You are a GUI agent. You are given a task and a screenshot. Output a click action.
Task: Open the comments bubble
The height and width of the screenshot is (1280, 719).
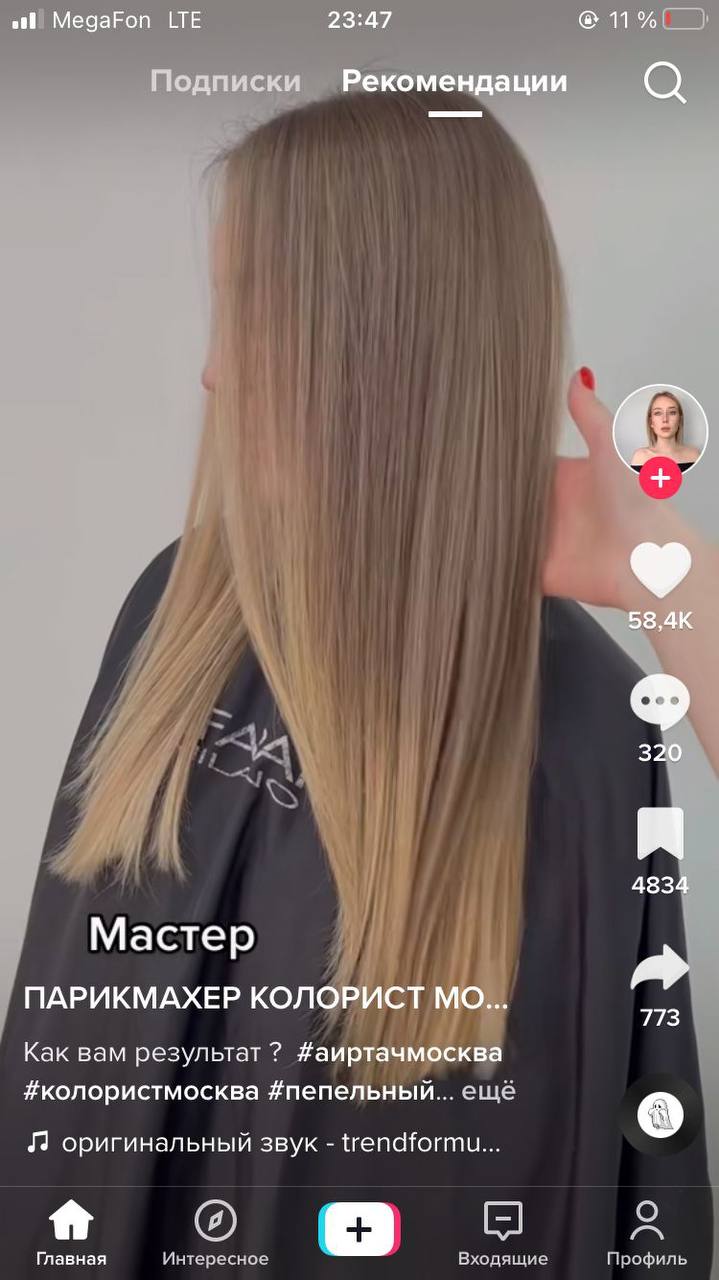click(x=660, y=702)
